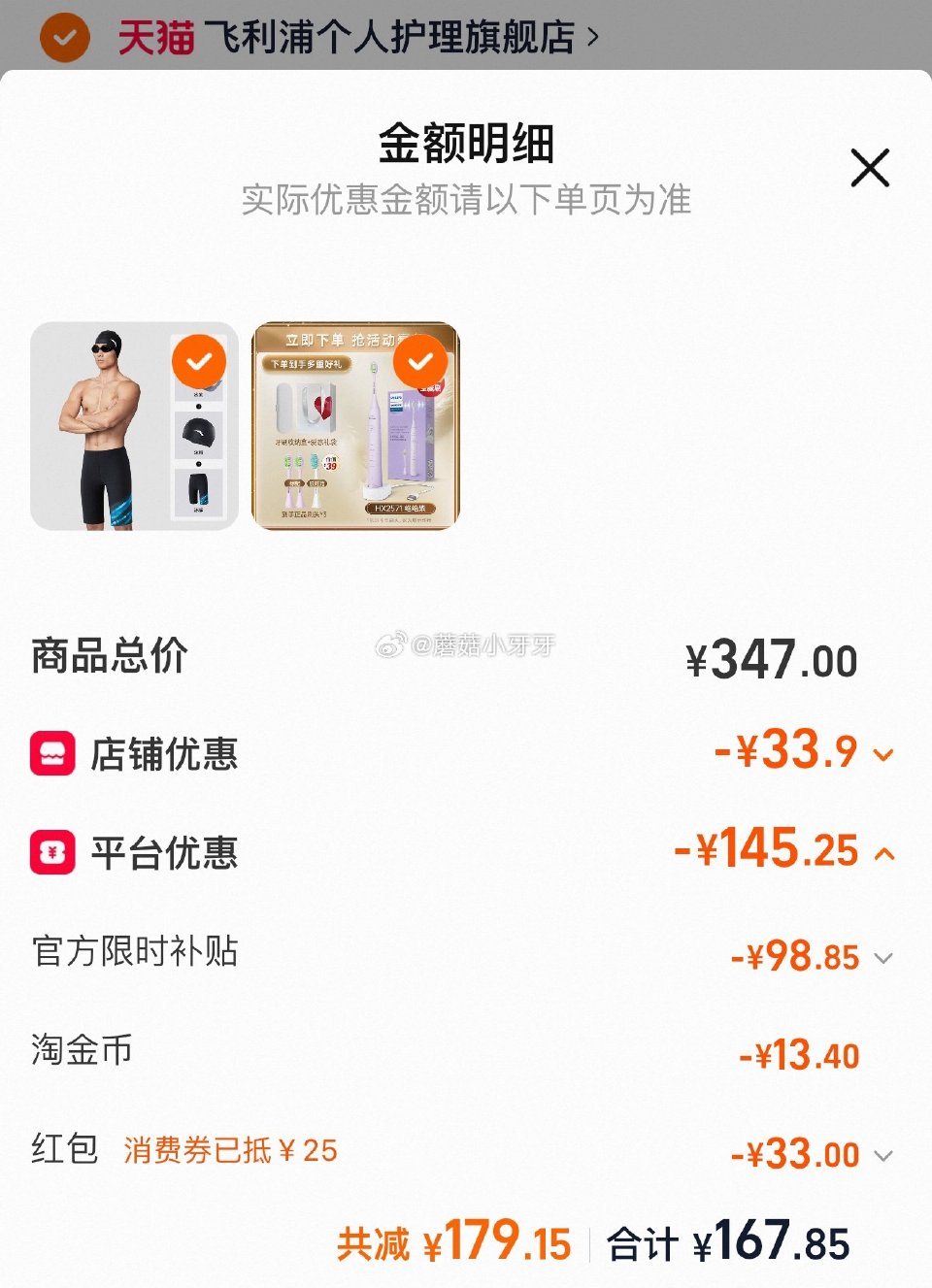Viewport: 932px width, 1288px height.
Task: Deselect the Philips toothbrush check circle
Action: click(421, 360)
